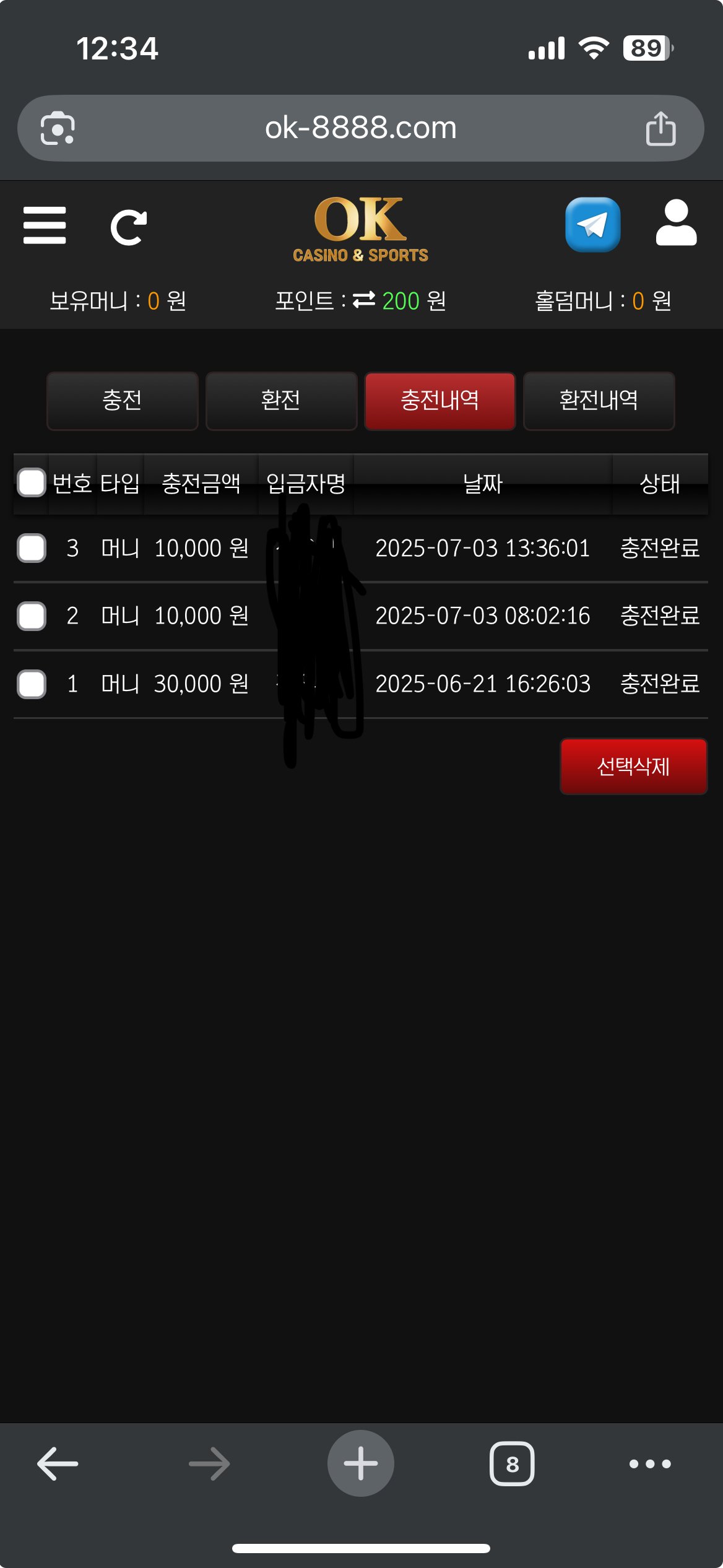The width and height of the screenshot is (723, 1568).
Task: Reload the page with the refresh icon
Action: [x=128, y=227]
